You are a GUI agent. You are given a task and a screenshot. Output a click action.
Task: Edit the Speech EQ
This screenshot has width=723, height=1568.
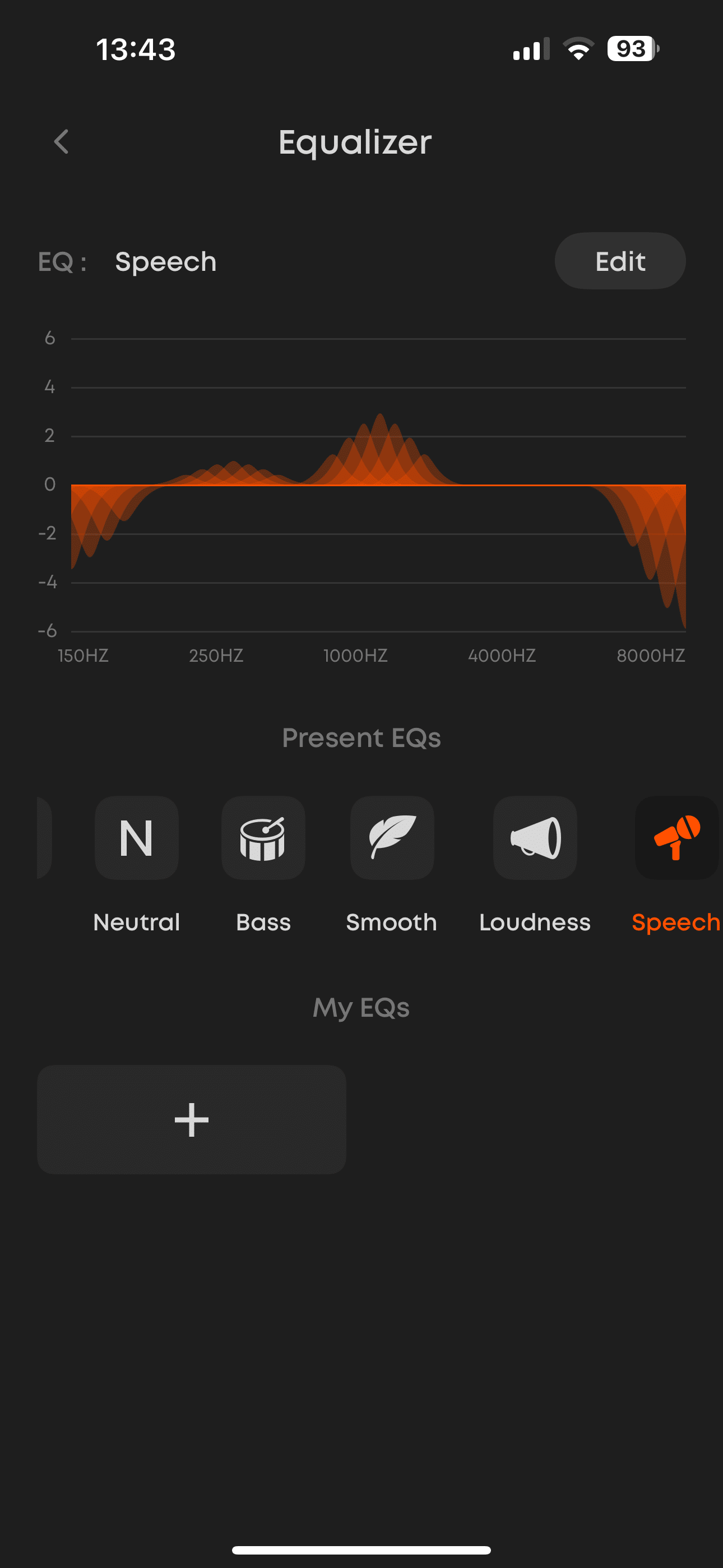point(619,261)
